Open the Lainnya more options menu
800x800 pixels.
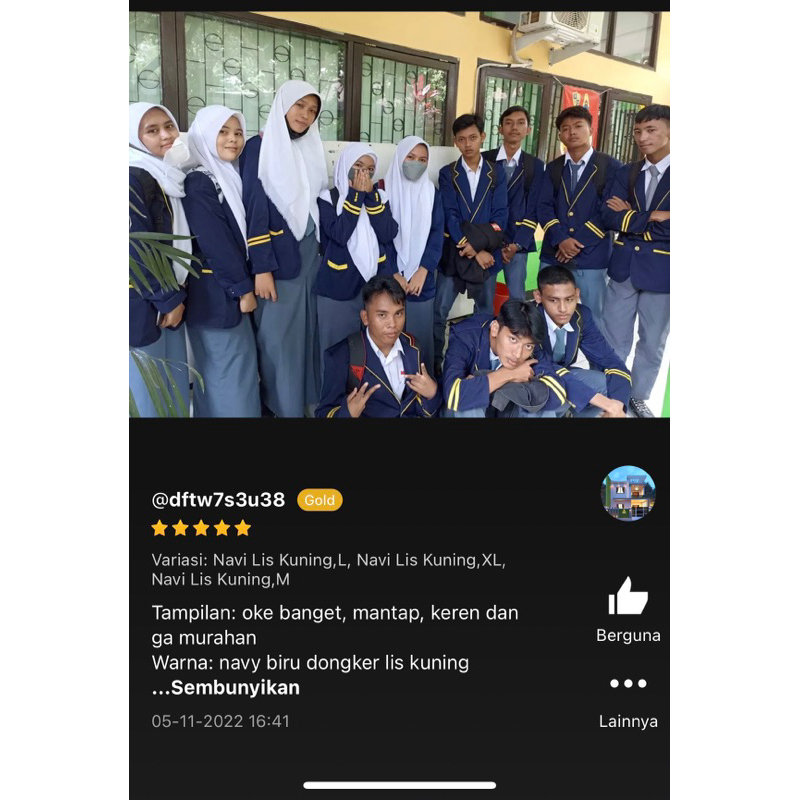pos(628,685)
